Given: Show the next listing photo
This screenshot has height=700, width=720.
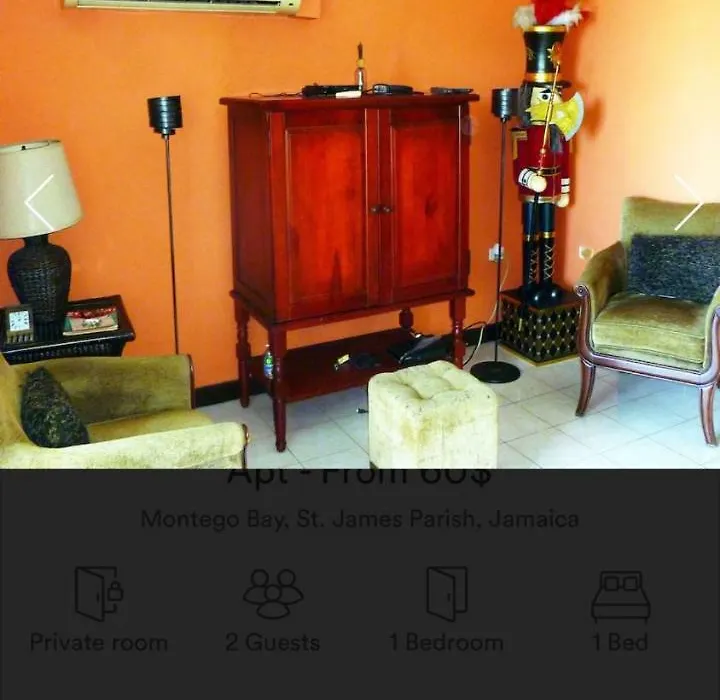Looking at the screenshot, I should click(688, 203).
